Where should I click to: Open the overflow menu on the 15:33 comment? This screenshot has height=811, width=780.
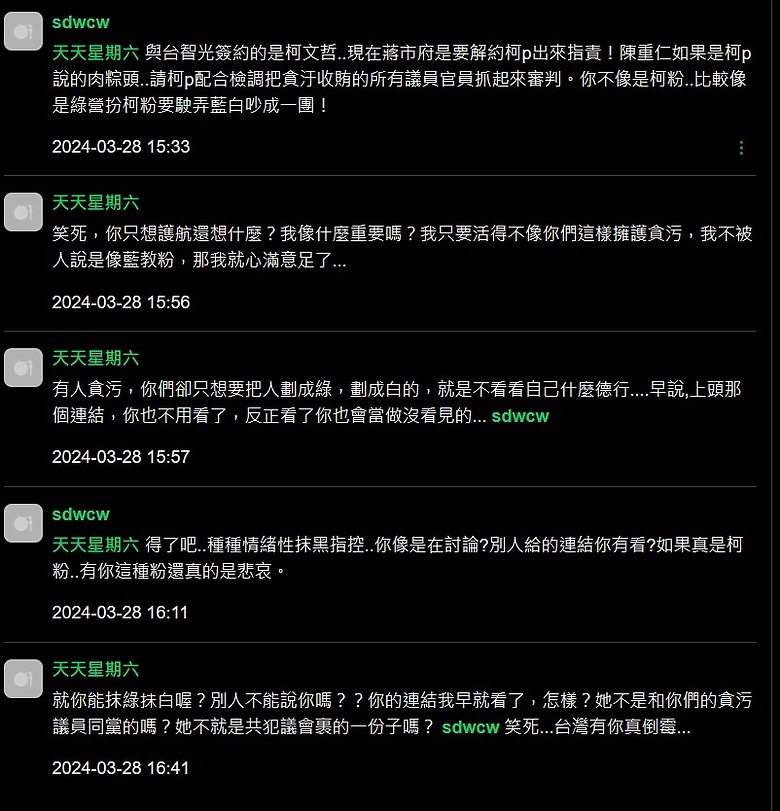741,148
